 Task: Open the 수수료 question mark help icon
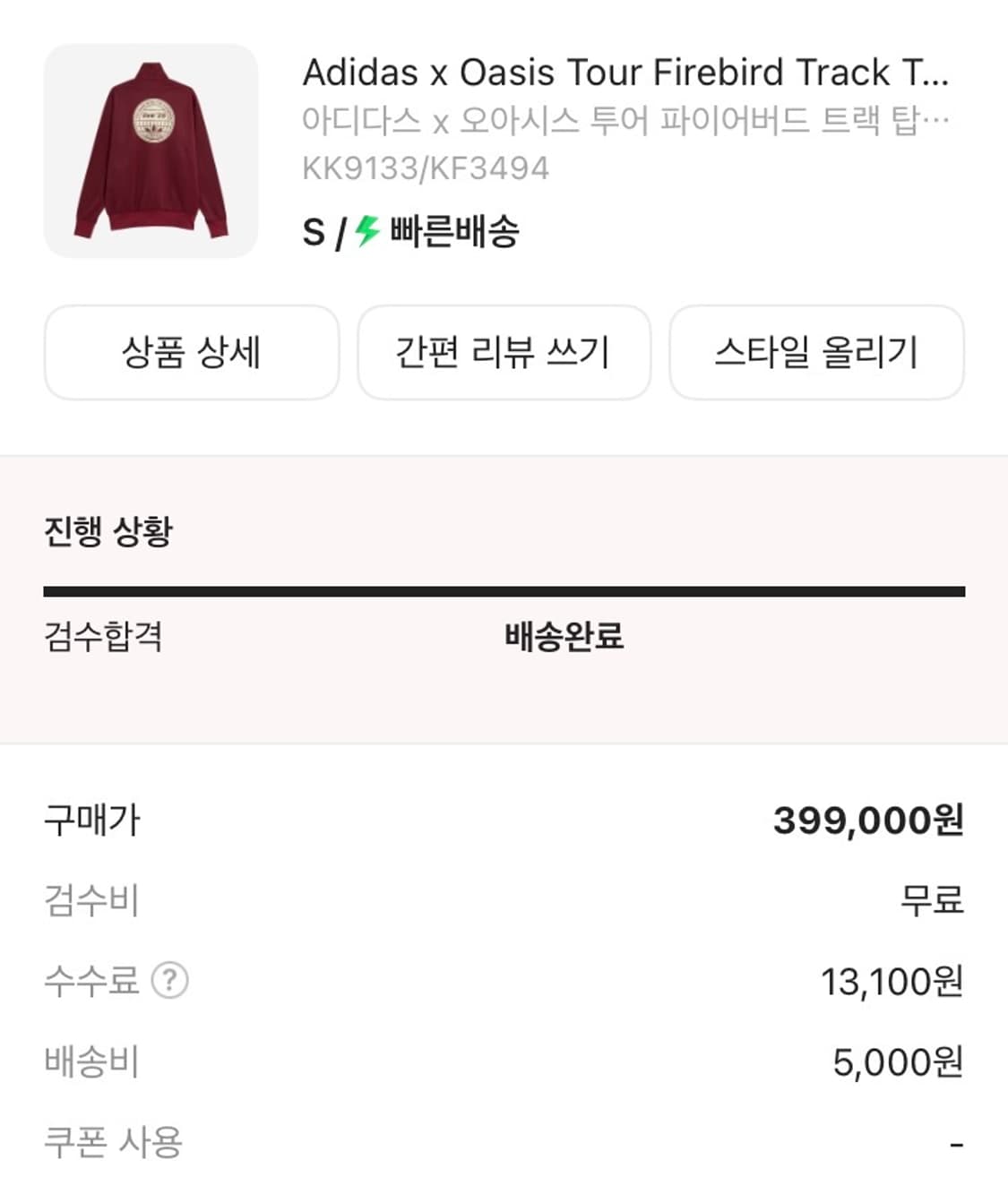tap(169, 982)
